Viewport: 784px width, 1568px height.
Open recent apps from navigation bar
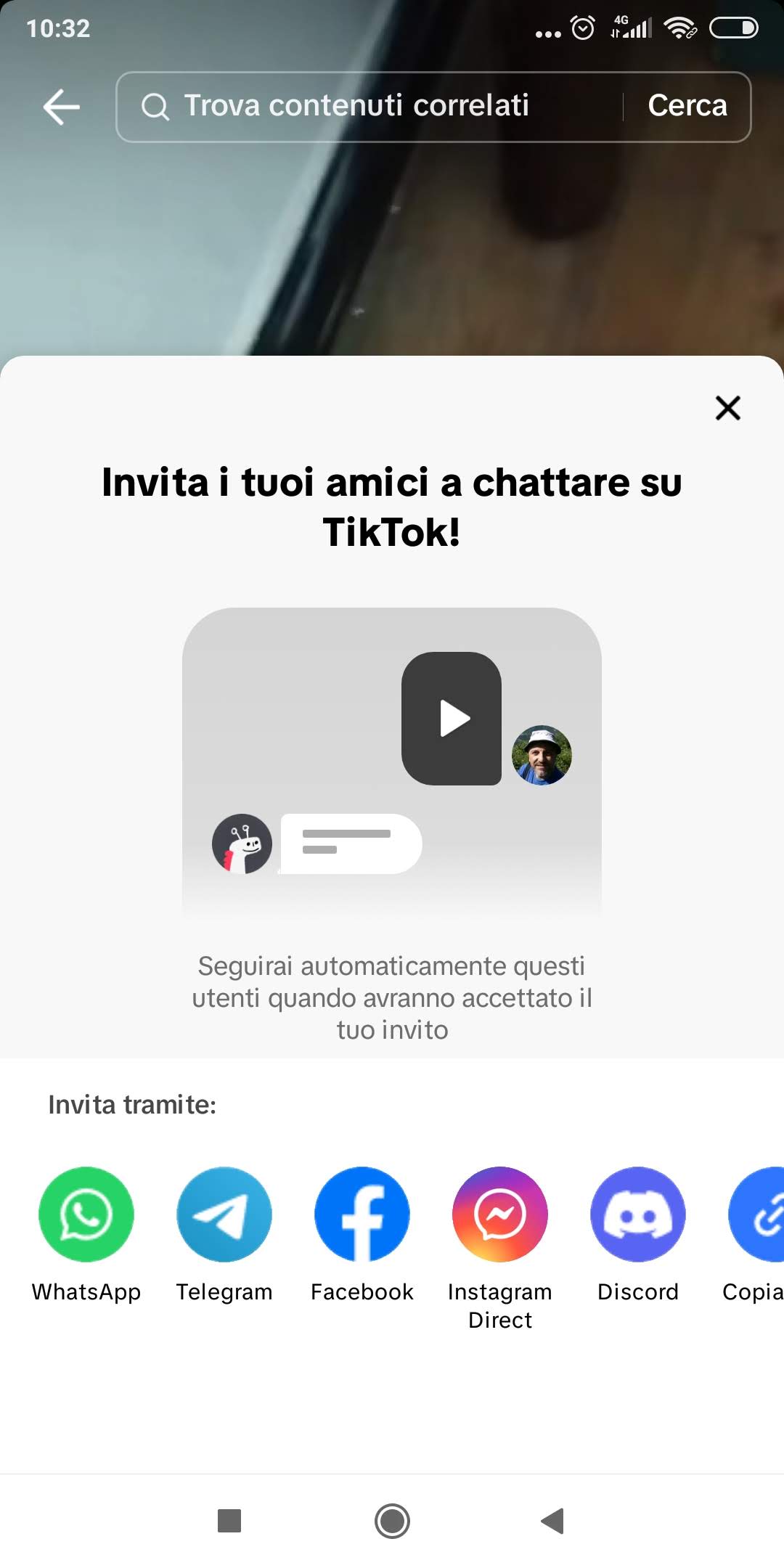click(229, 1520)
